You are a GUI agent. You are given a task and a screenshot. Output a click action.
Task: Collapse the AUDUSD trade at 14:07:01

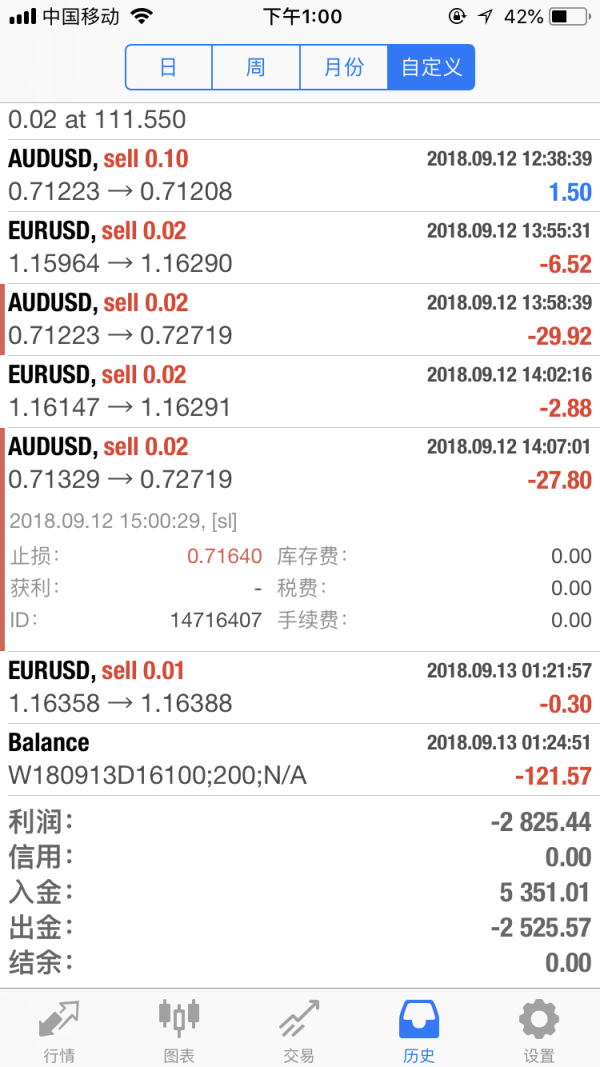tap(300, 463)
